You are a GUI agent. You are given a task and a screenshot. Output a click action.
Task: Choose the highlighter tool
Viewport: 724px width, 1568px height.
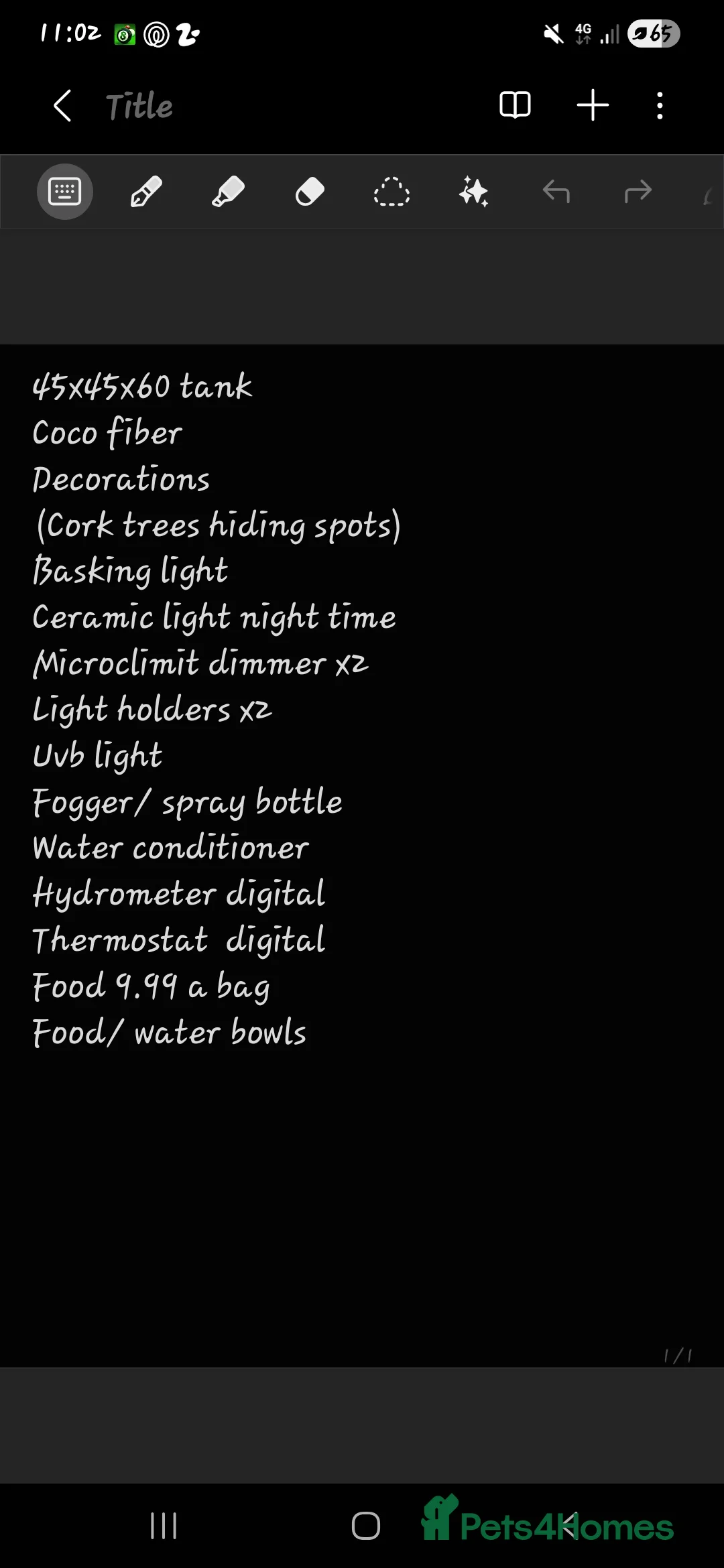pyautogui.click(x=228, y=192)
